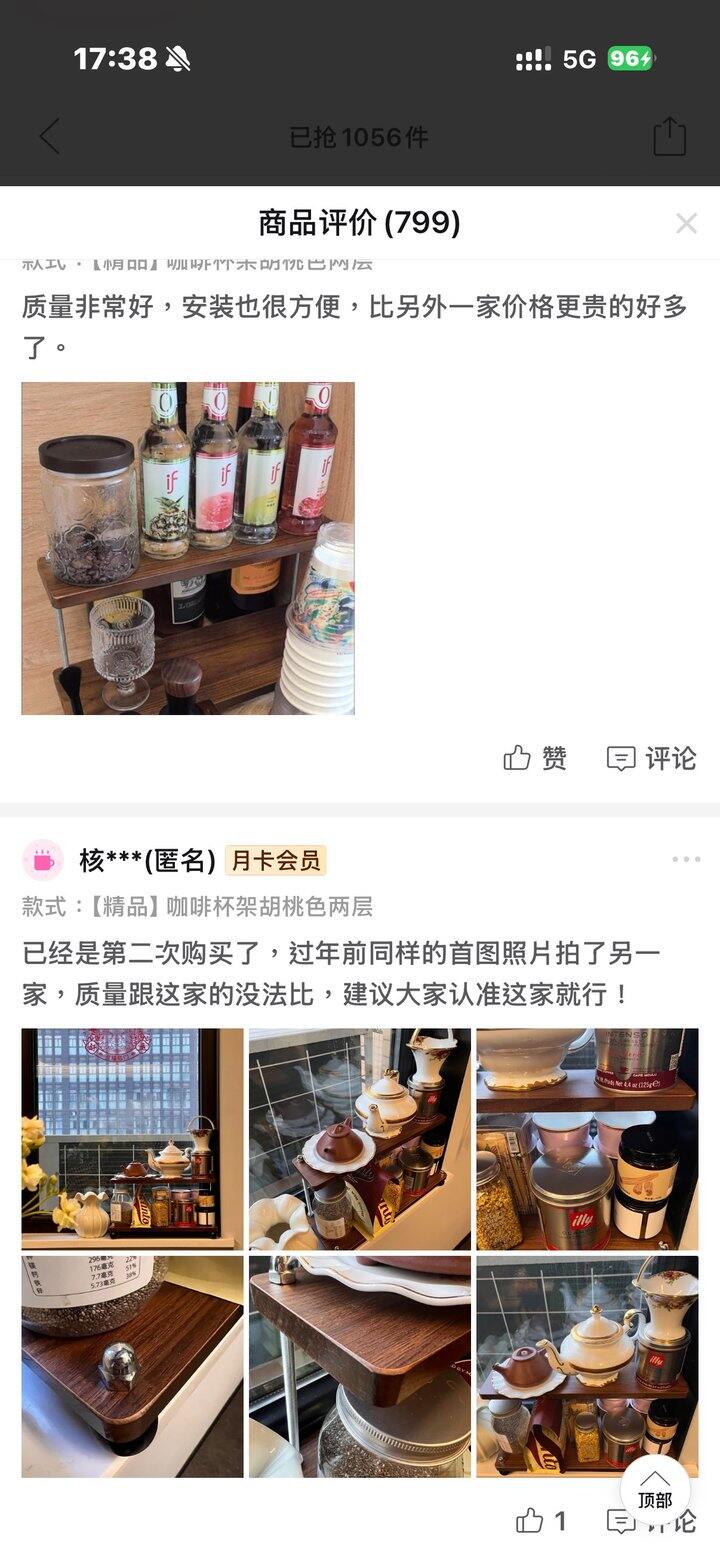Close the 商品评价 review panel
The height and width of the screenshot is (1565, 720).
(686, 223)
